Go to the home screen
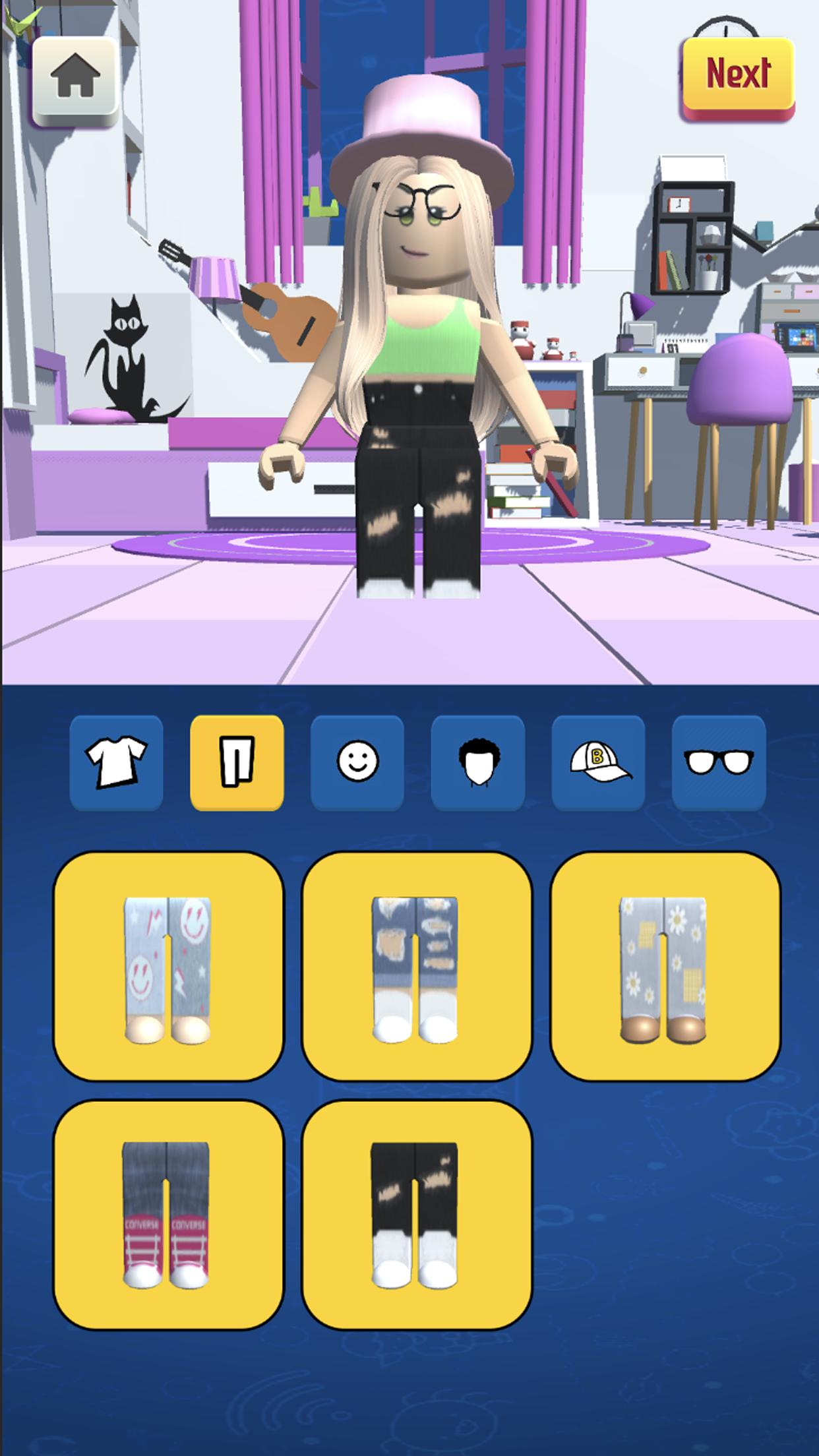The height and width of the screenshot is (1456, 819). click(x=75, y=80)
